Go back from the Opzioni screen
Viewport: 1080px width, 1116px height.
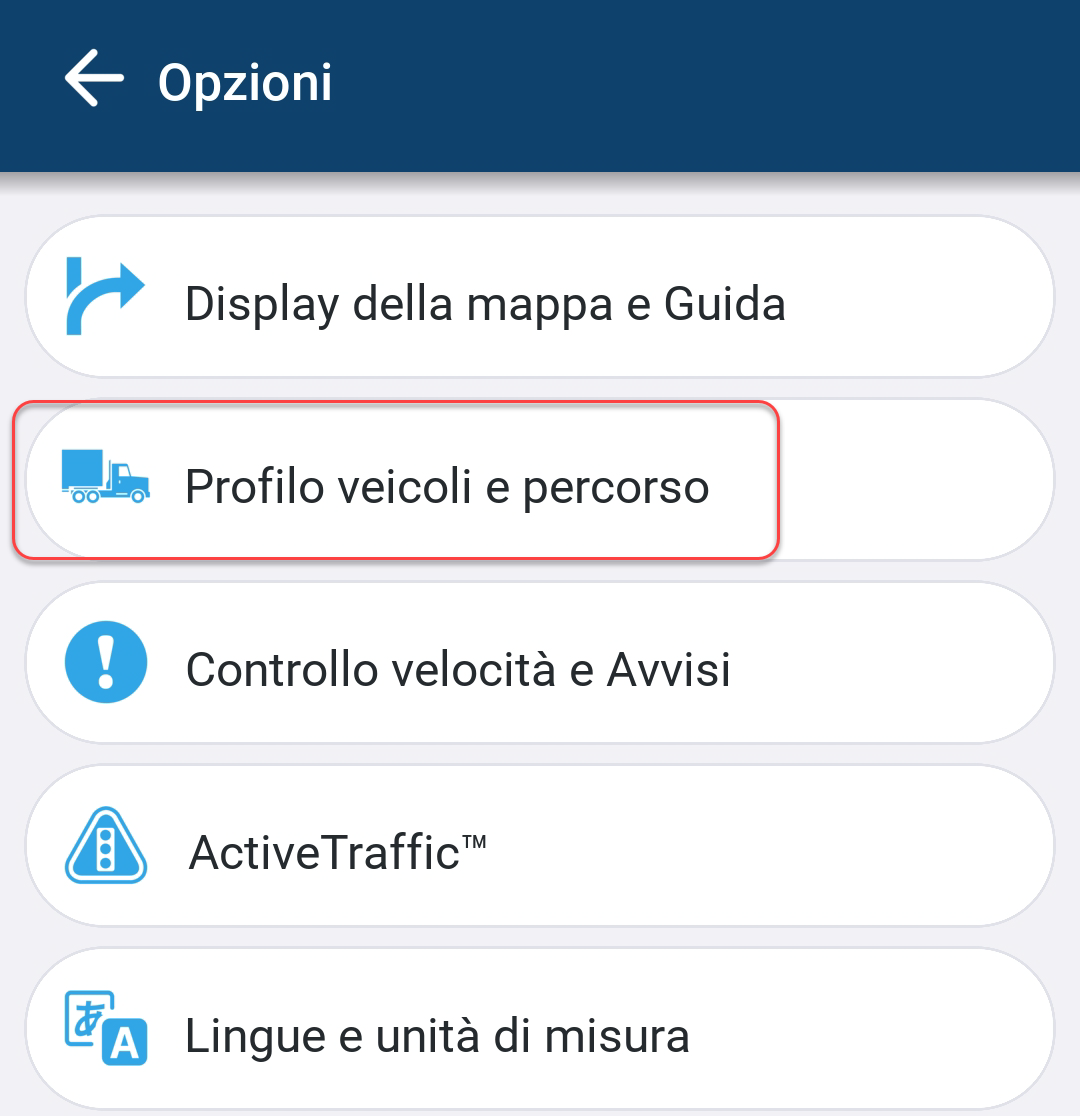pos(94,80)
